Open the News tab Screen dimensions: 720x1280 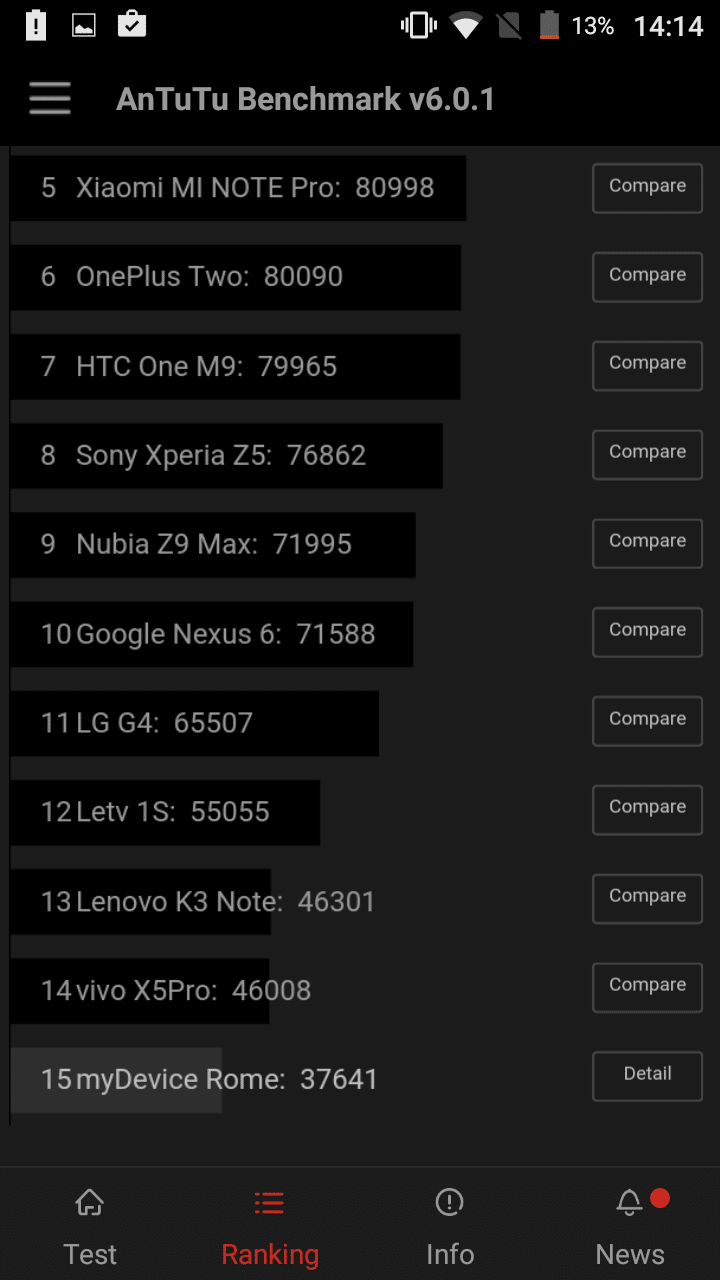[x=630, y=1227]
